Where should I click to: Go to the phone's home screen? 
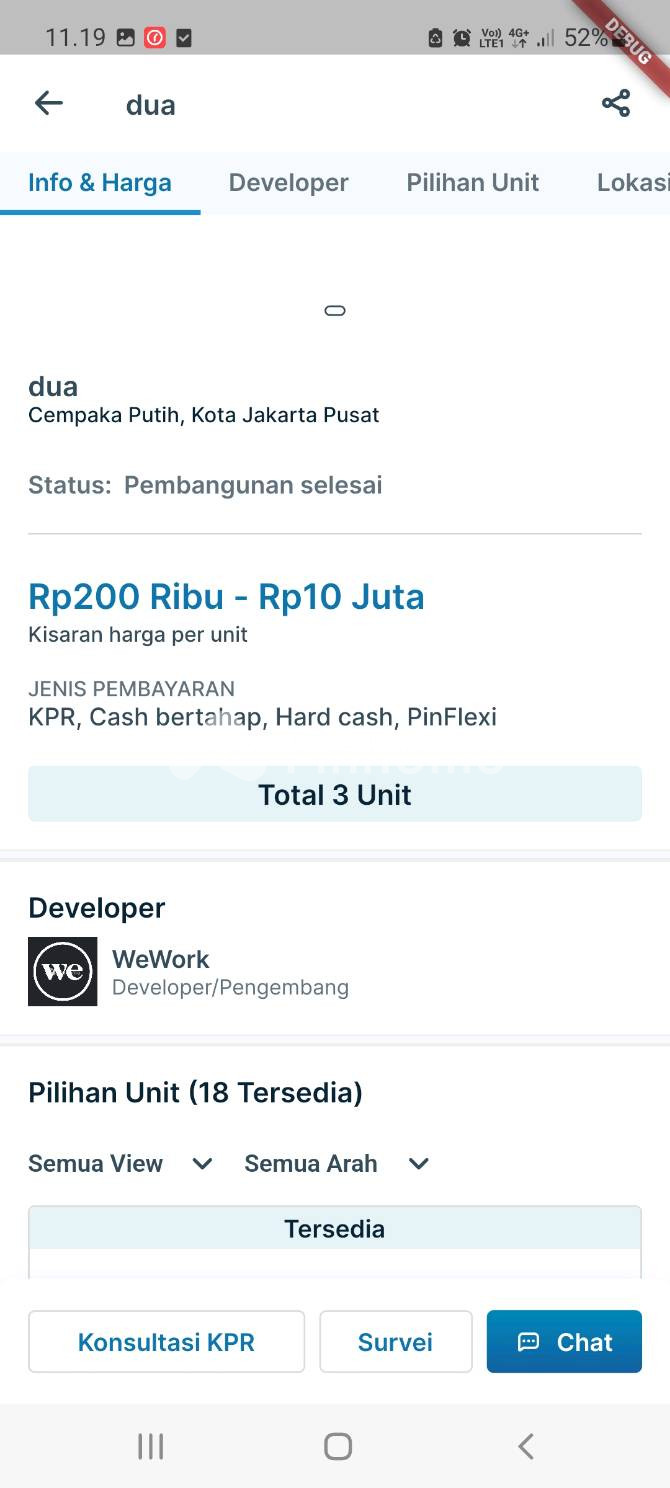[338, 1446]
